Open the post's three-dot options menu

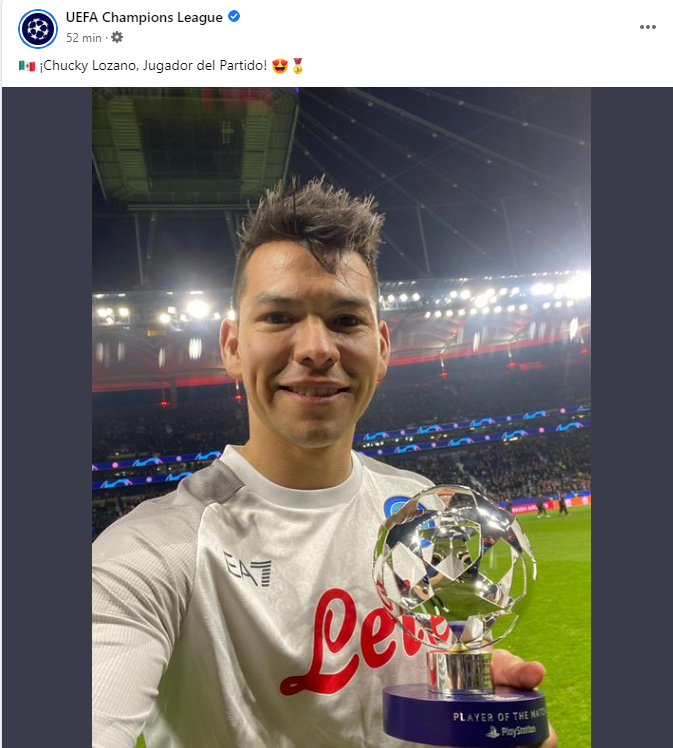pos(648,27)
